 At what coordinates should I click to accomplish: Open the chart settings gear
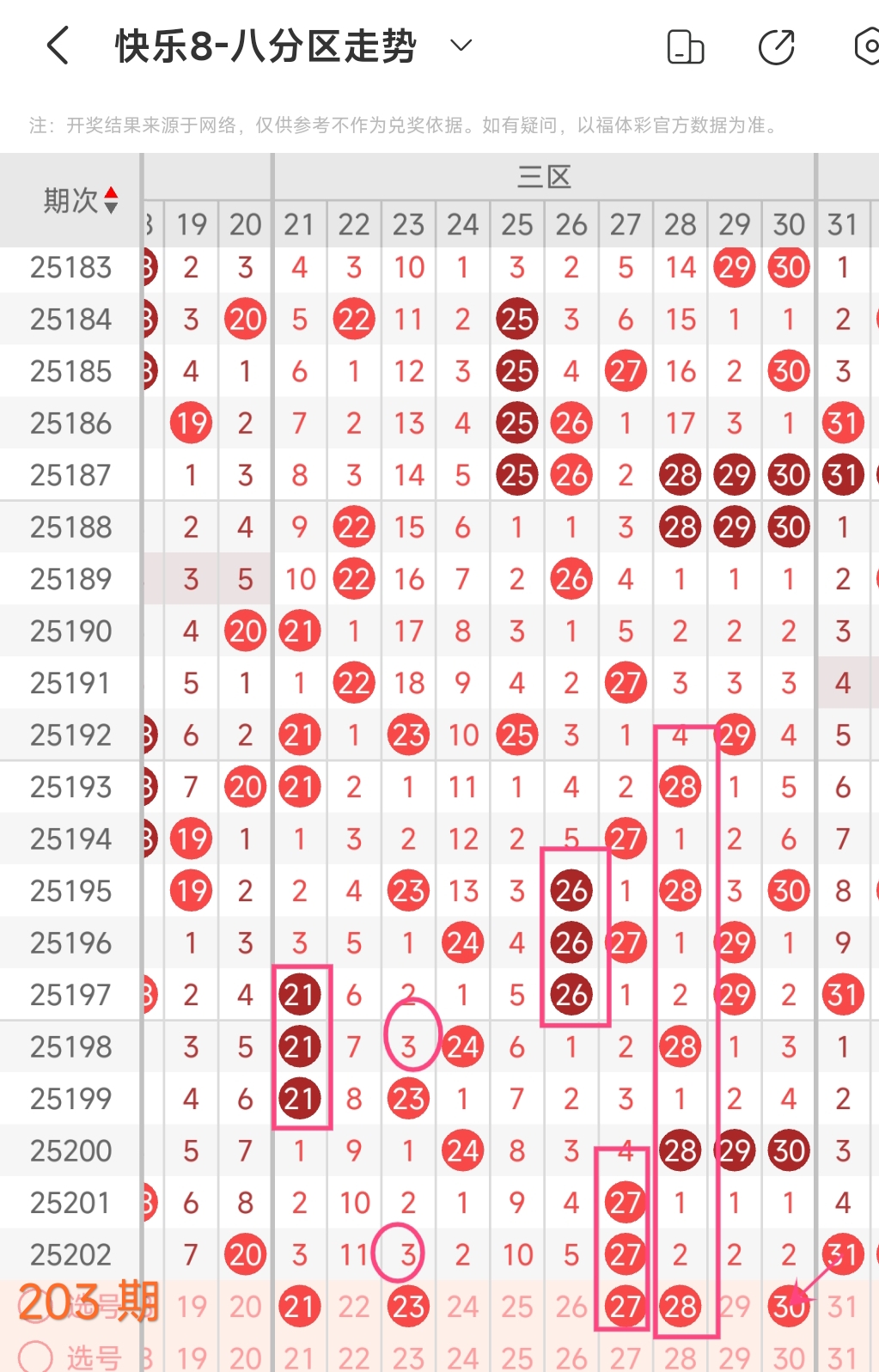click(868, 47)
